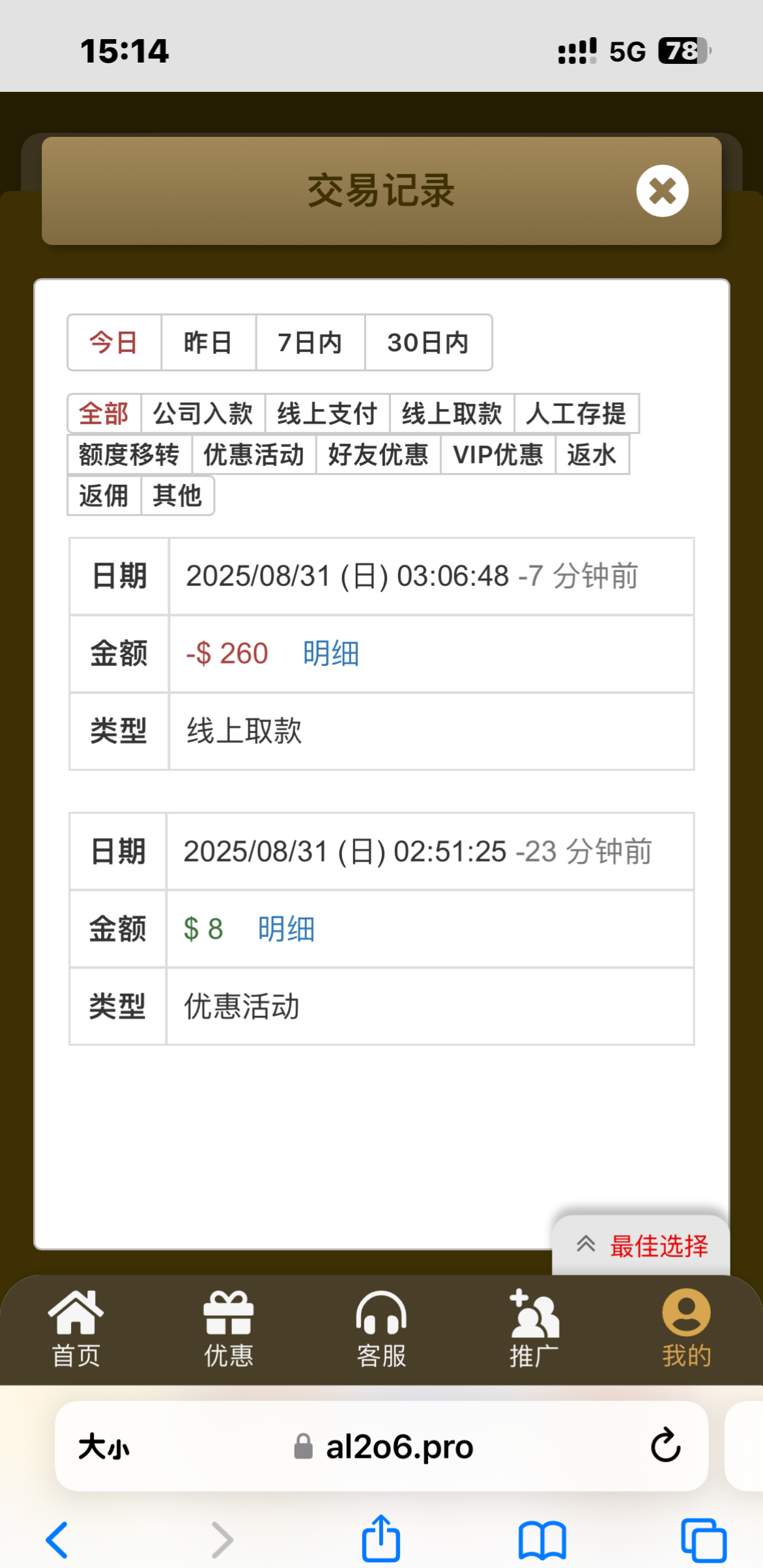Open the Safari share sheet
Screen dimensions: 763x1568
(381, 1539)
